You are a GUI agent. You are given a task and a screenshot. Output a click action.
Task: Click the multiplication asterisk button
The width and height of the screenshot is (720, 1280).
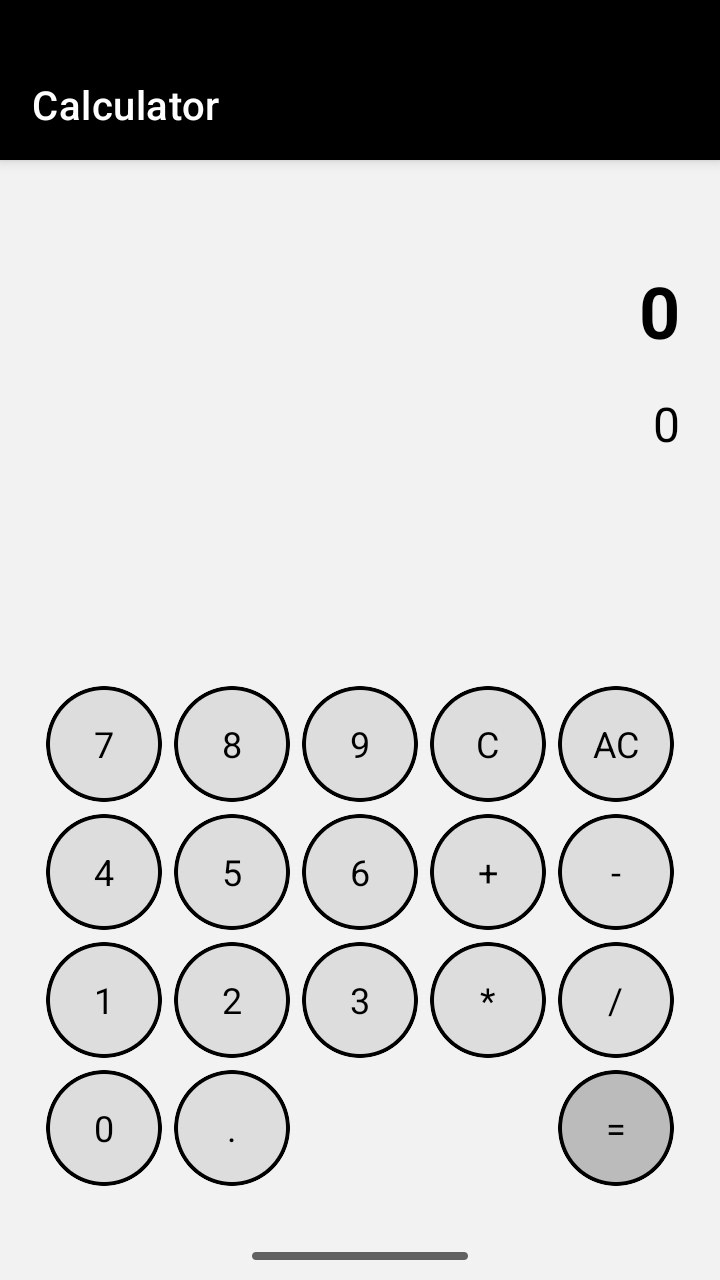pos(487,1000)
